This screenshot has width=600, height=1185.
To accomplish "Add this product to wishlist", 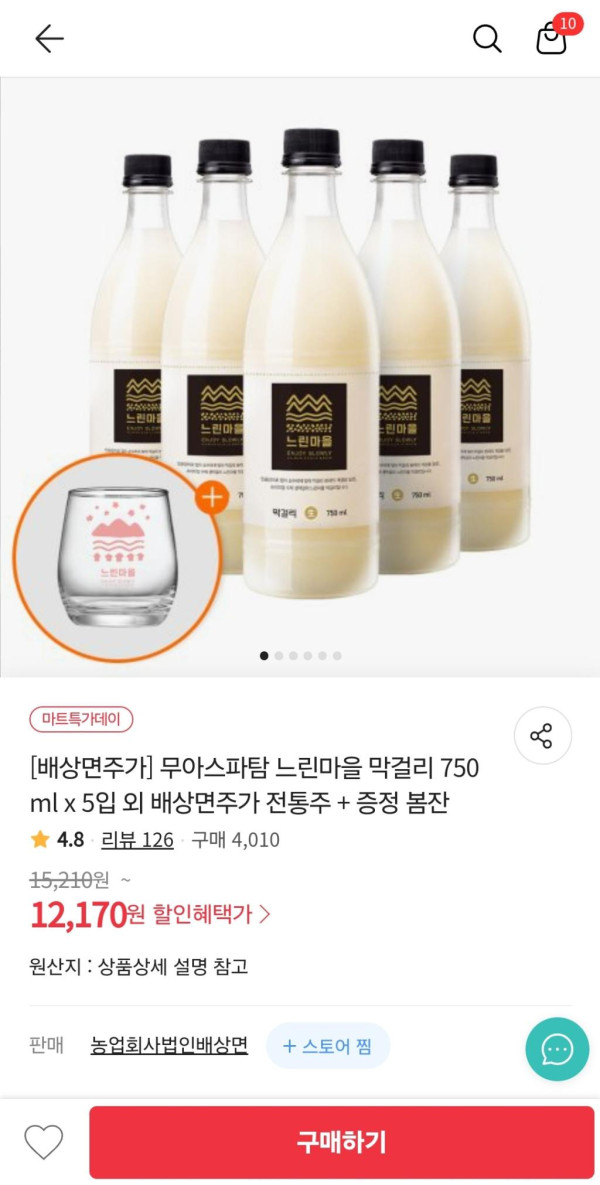I will pos(43,1142).
